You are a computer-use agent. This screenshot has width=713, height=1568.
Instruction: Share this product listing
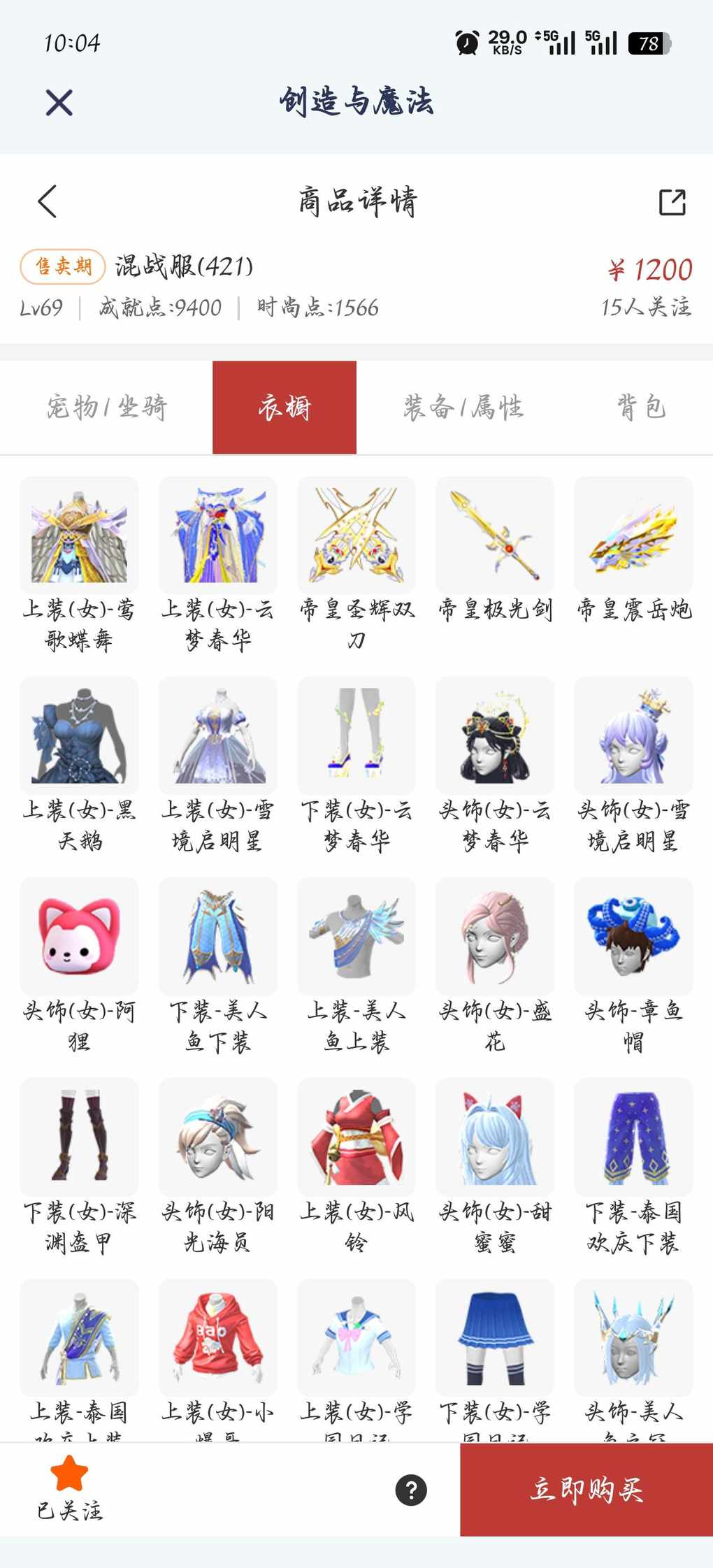[x=672, y=202]
